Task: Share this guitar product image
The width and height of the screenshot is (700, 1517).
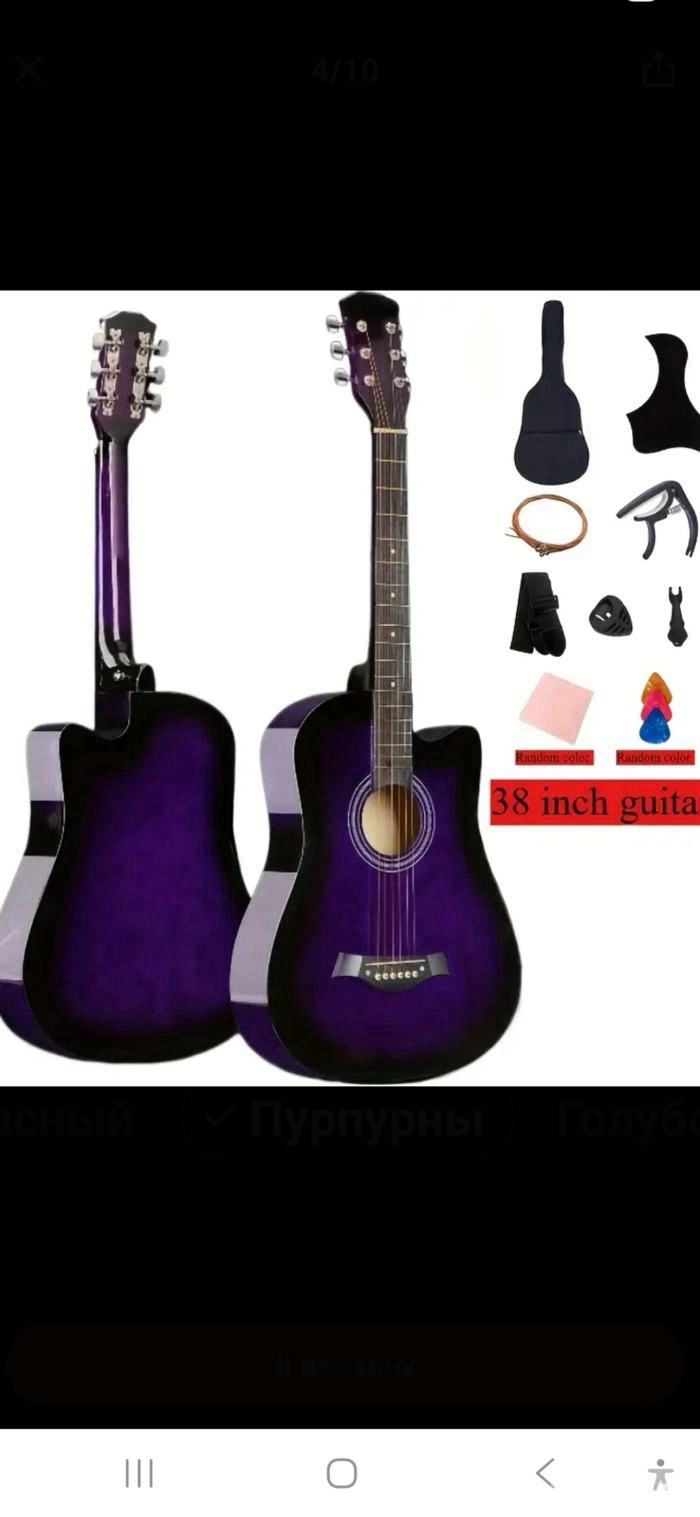Action: pyautogui.click(x=658, y=70)
